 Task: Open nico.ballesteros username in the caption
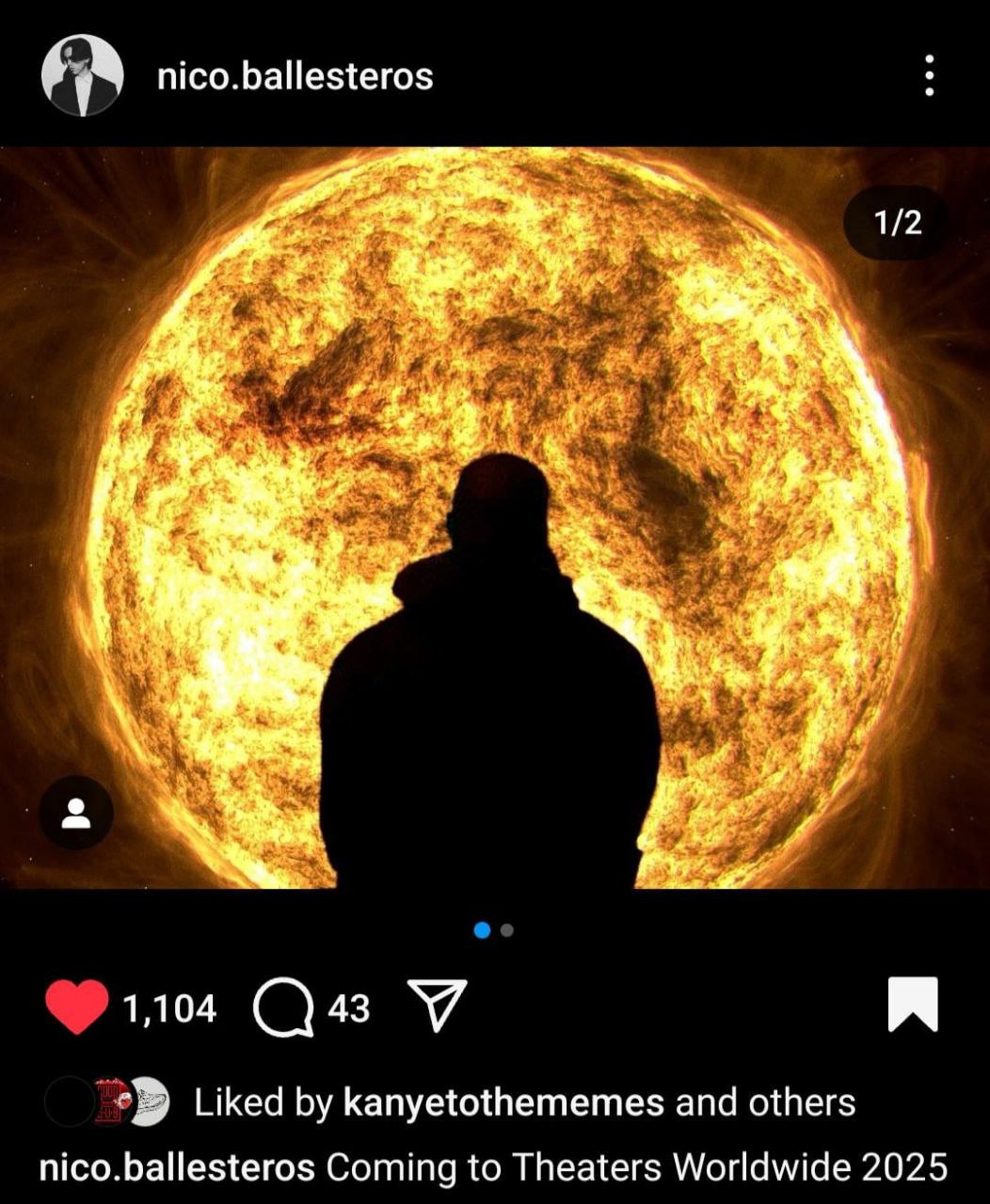point(176,1167)
